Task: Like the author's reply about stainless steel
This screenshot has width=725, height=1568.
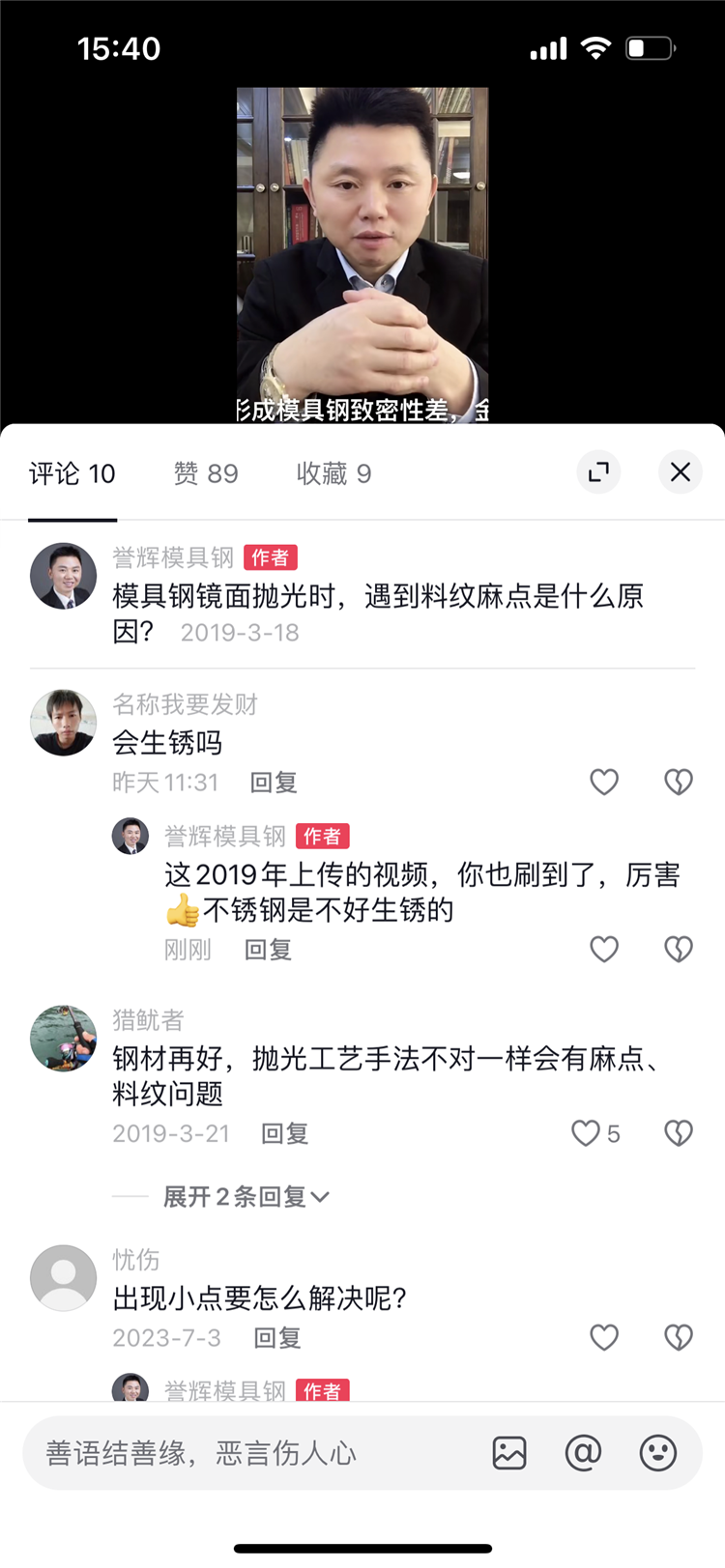Action: click(x=604, y=949)
